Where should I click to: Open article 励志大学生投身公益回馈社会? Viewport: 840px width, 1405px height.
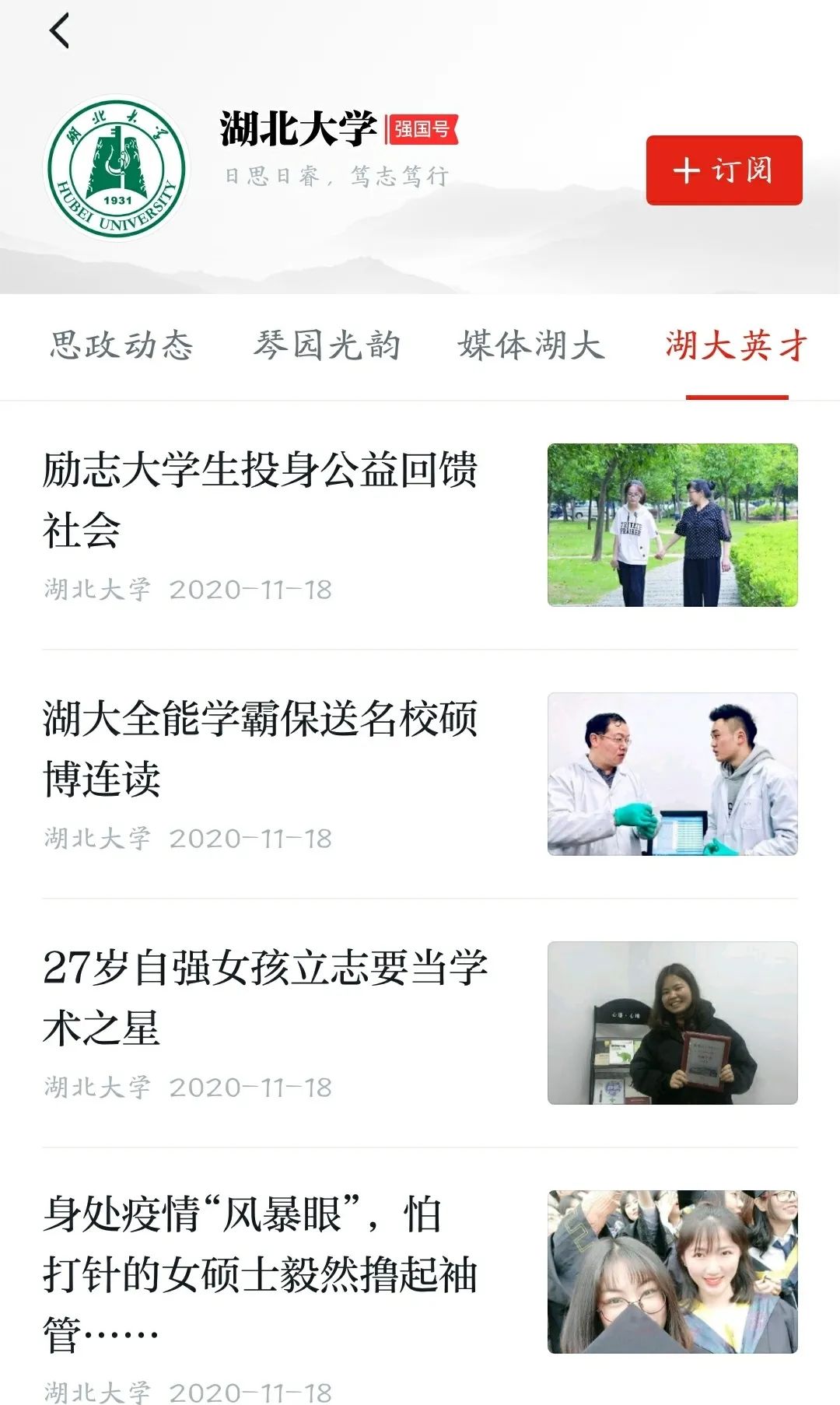coord(261,499)
